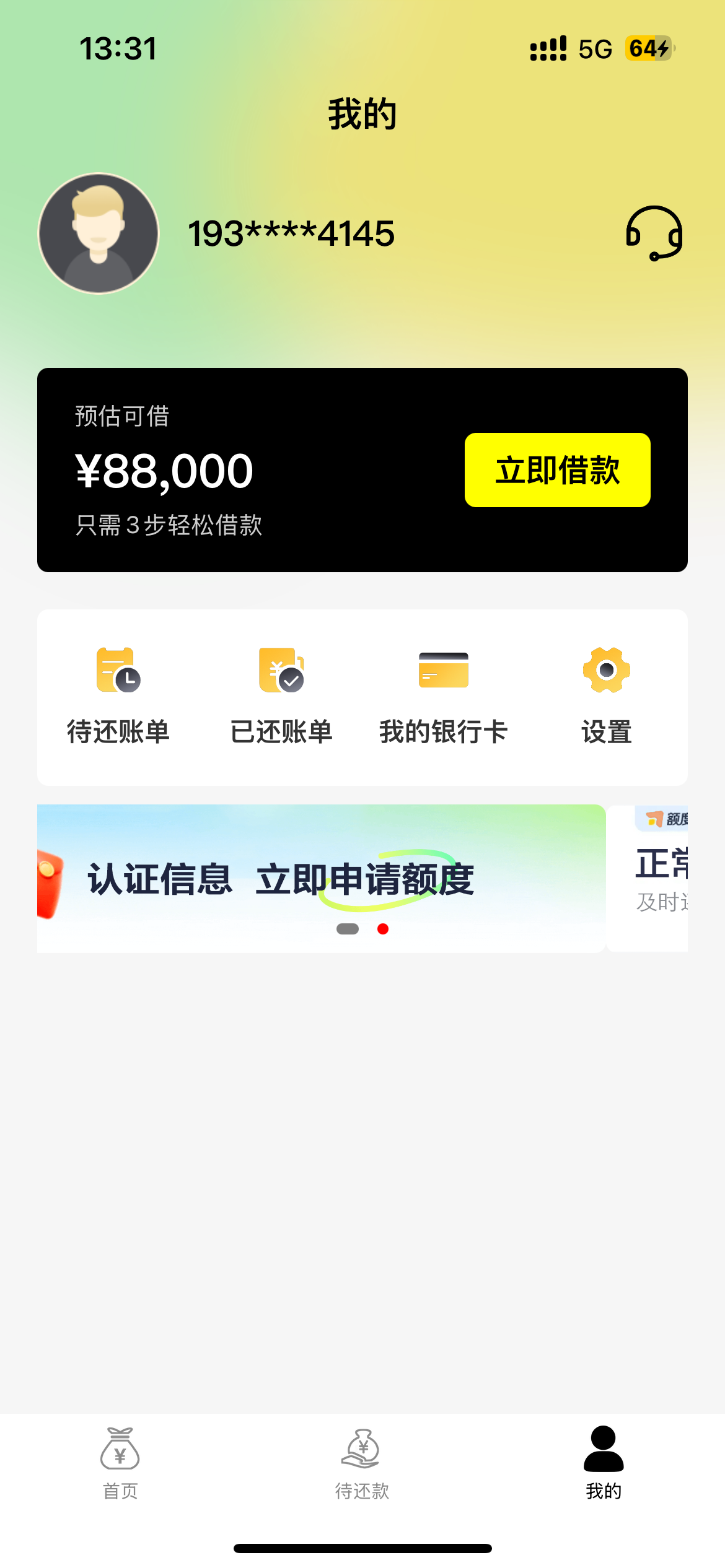Tap the red banner page indicator dot
The width and height of the screenshot is (725, 1568).
[383, 929]
